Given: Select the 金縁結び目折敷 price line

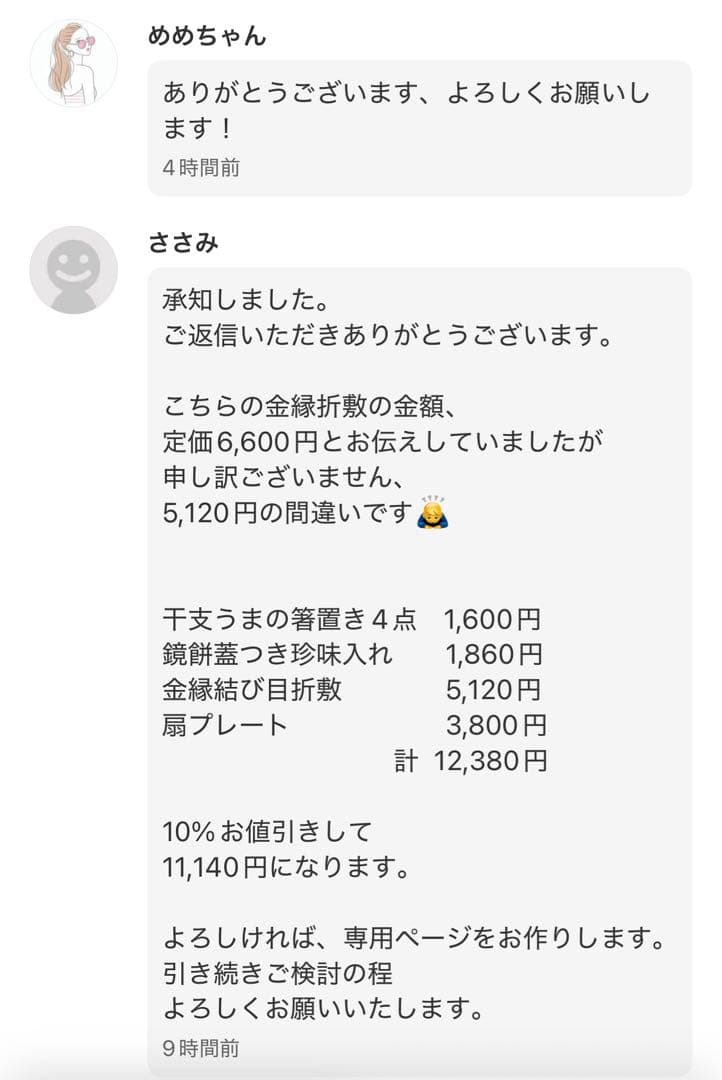Looking at the screenshot, I should [350, 689].
